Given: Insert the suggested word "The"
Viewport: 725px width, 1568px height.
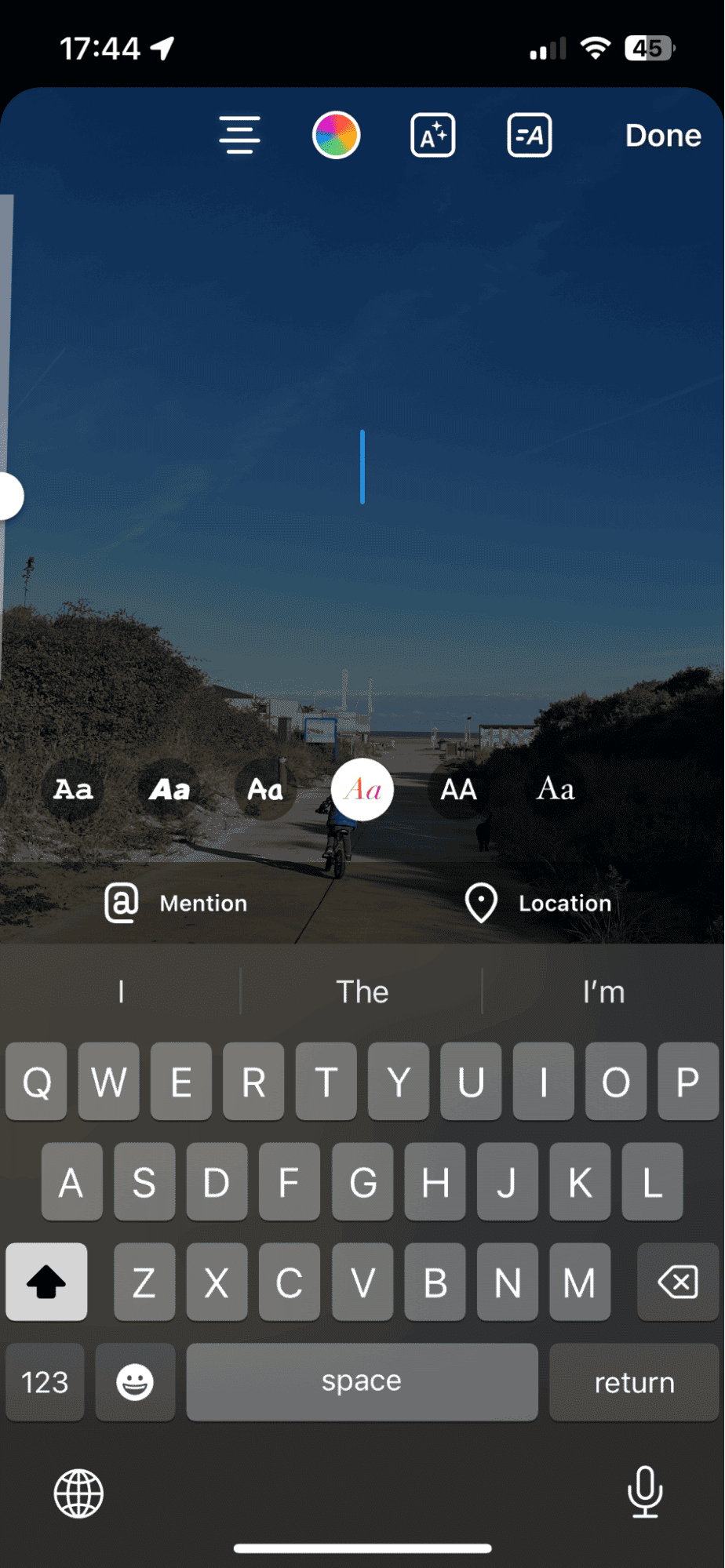Looking at the screenshot, I should click(x=362, y=992).
